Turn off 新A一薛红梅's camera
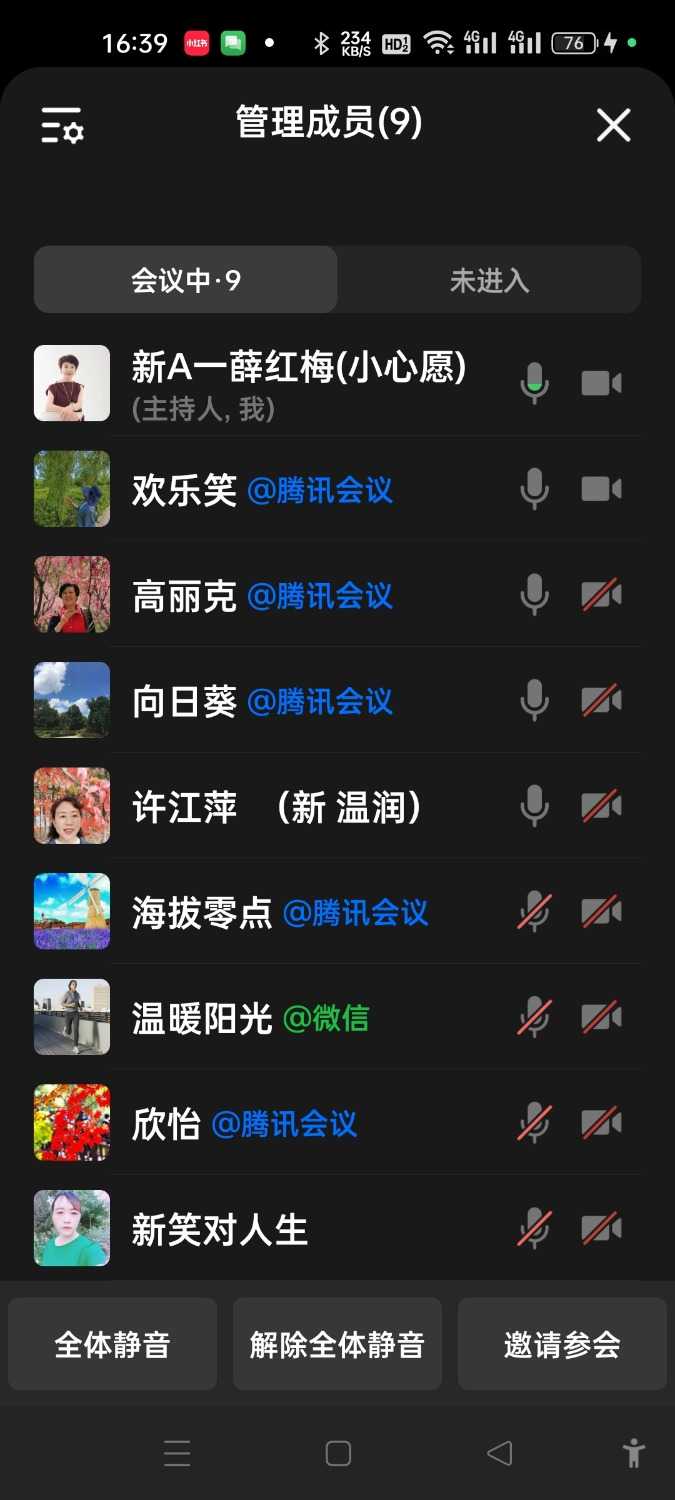 (602, 384)
